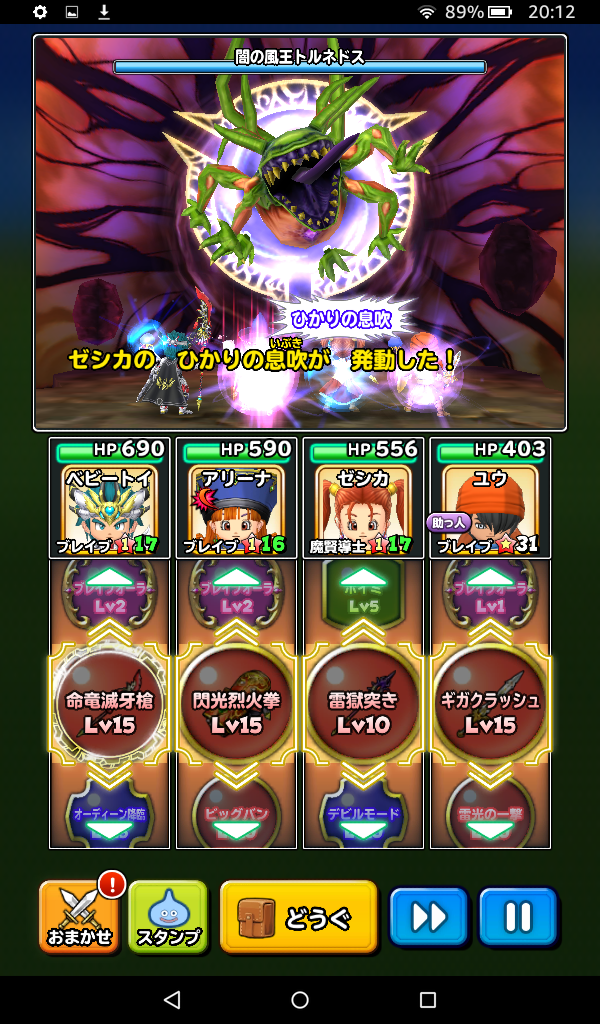
Task: Toggle fast-forward battle speed
Action: [x=429, y=915]
